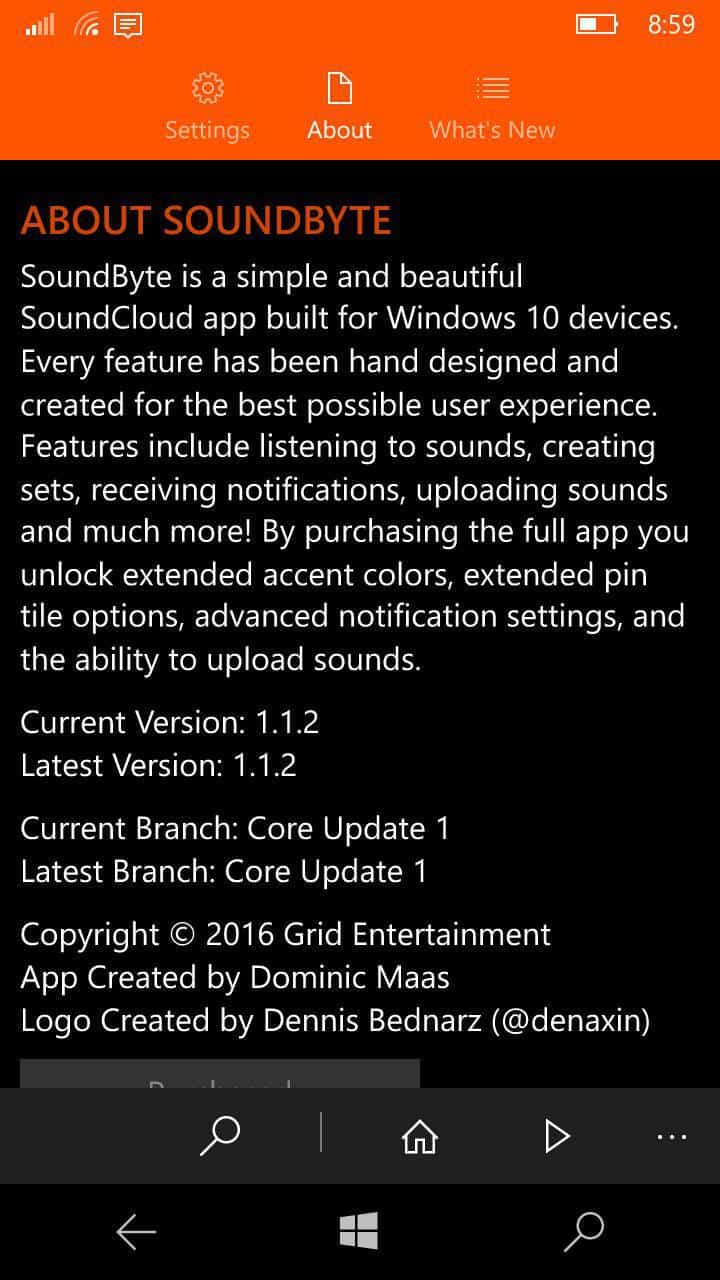Go back with the system back arrow

tap(136, 1232)
